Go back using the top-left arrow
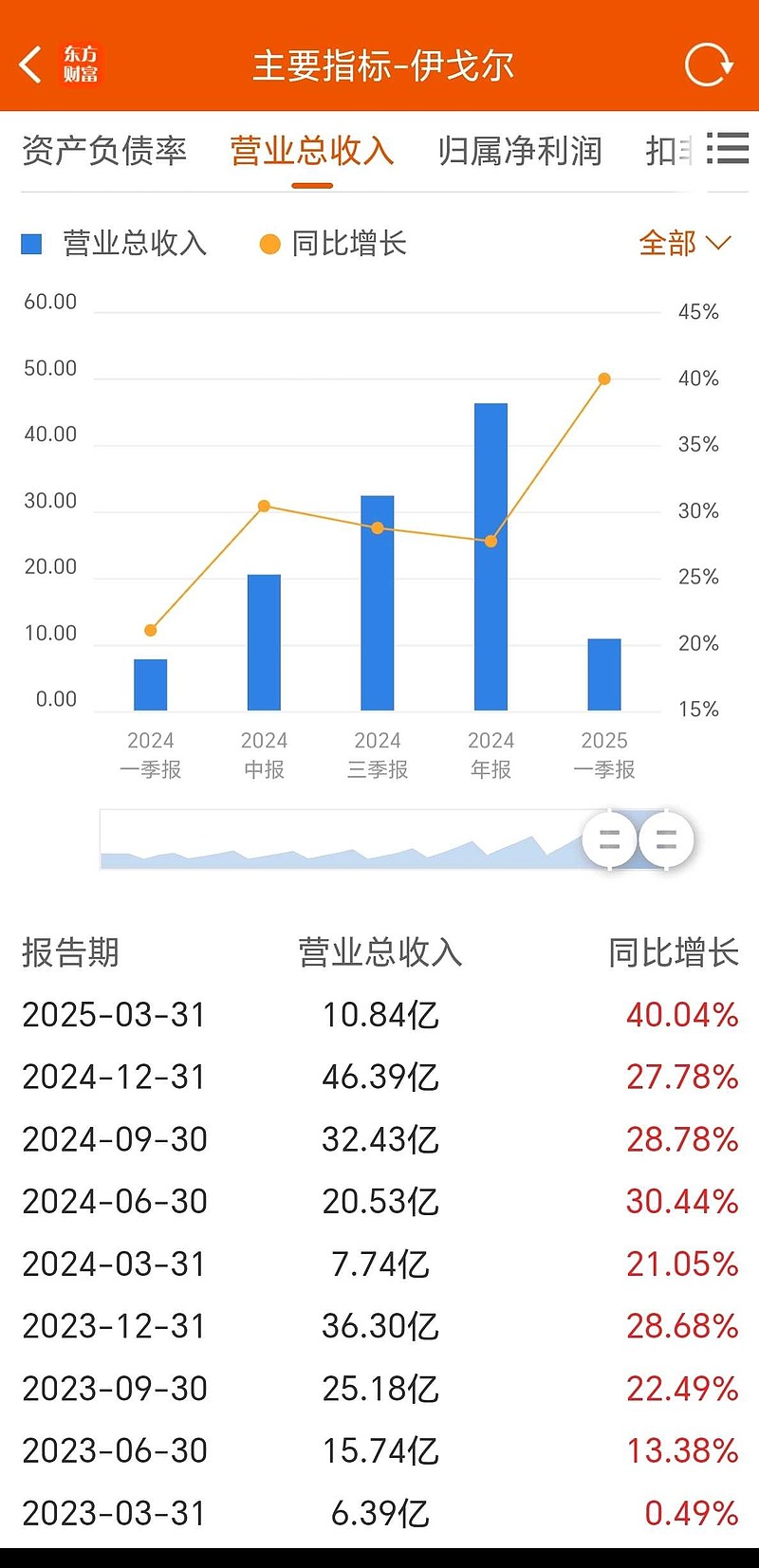Viewport: 759px width, 1568px height. pyautogui.click(x=31, y=65)
